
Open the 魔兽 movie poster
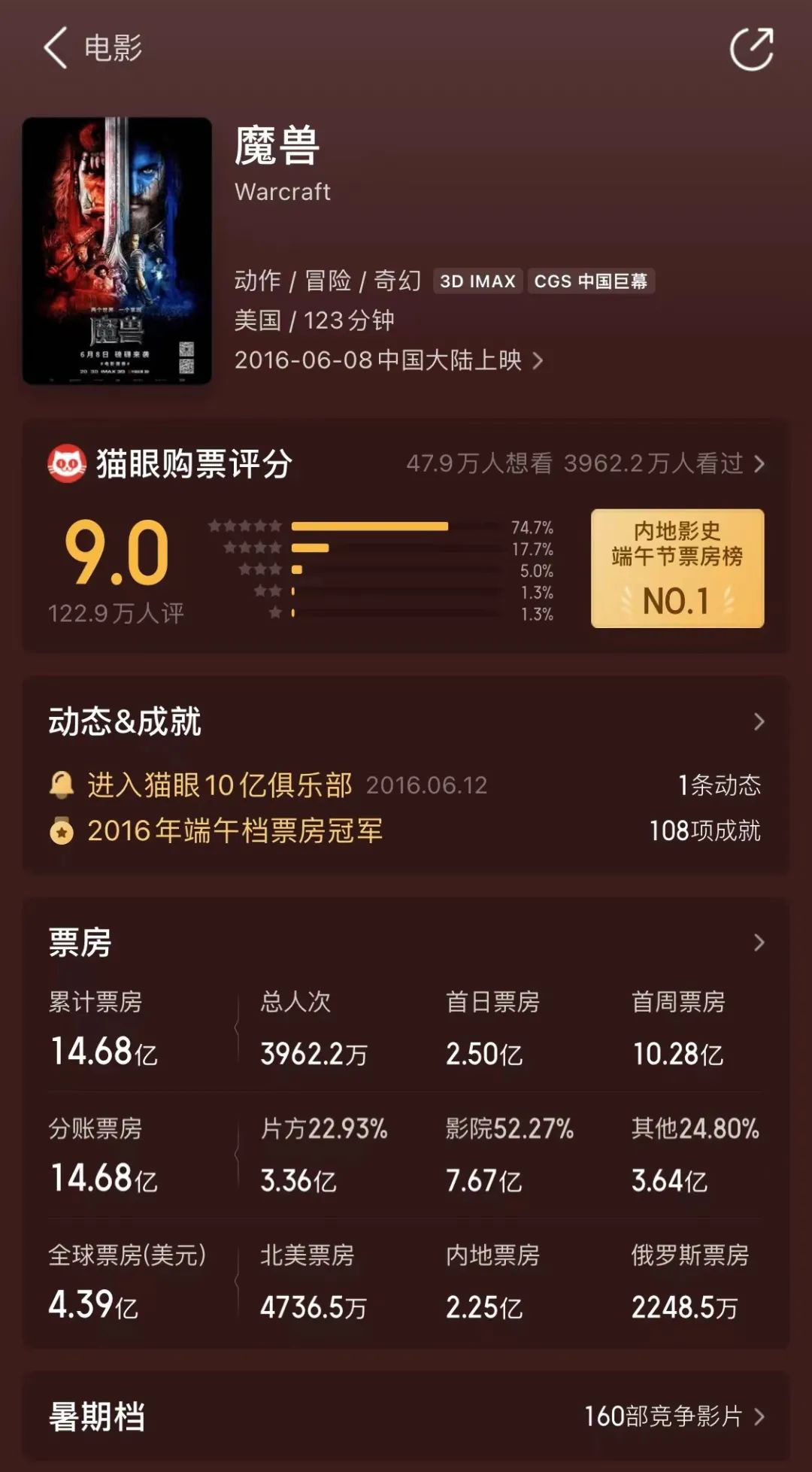tap(117, 250)
